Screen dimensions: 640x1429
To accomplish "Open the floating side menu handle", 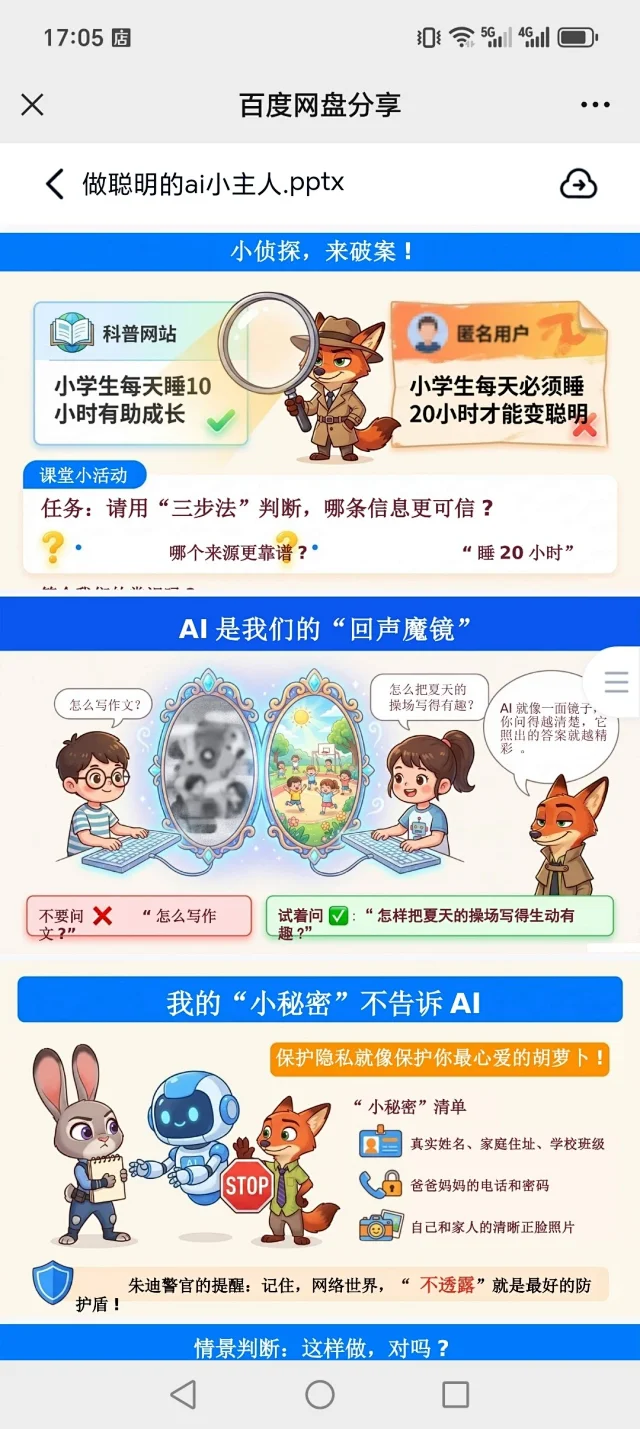I will tap(616, 682).
